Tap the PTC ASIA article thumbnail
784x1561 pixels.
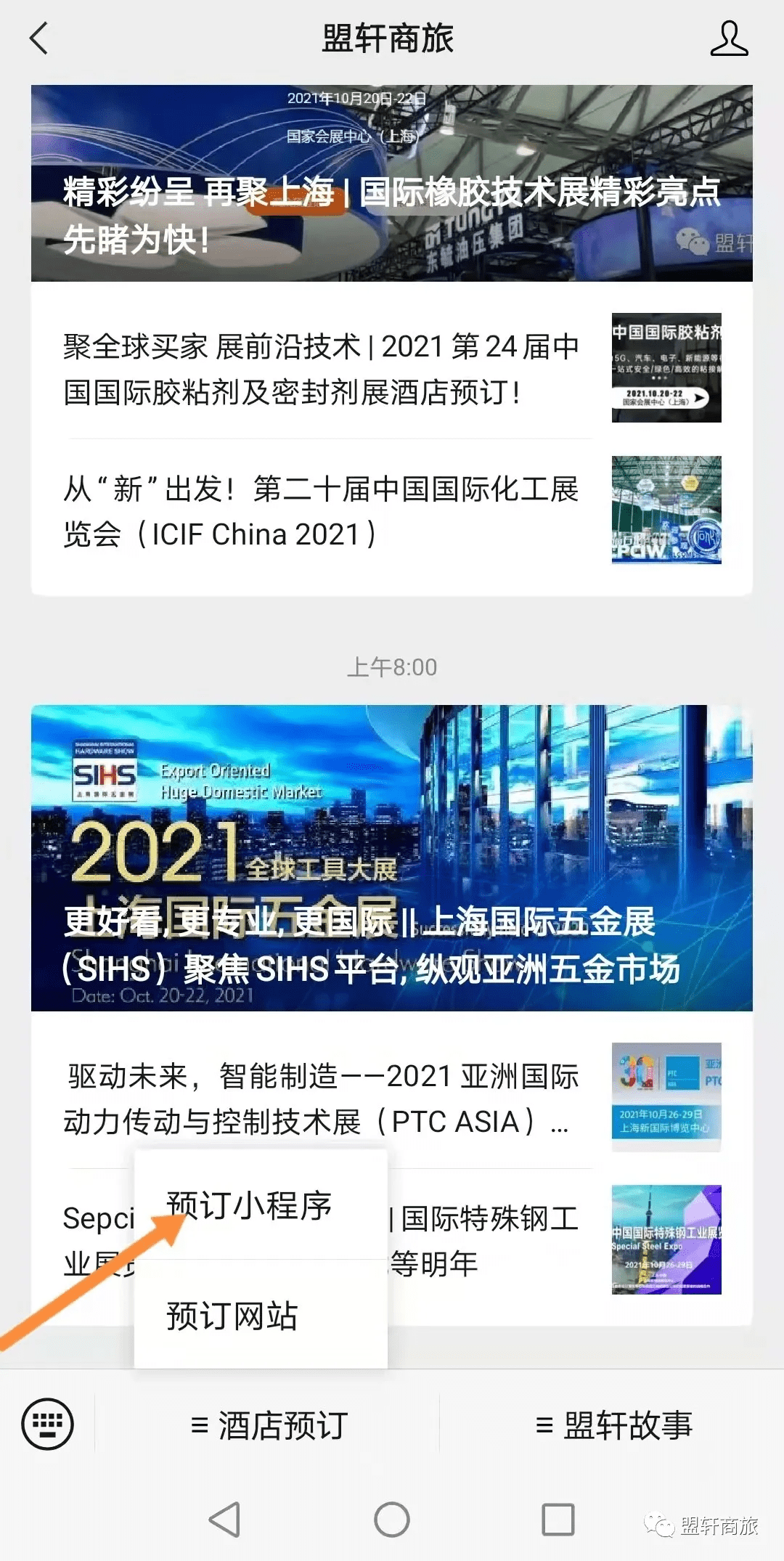tap(666, 1098)
